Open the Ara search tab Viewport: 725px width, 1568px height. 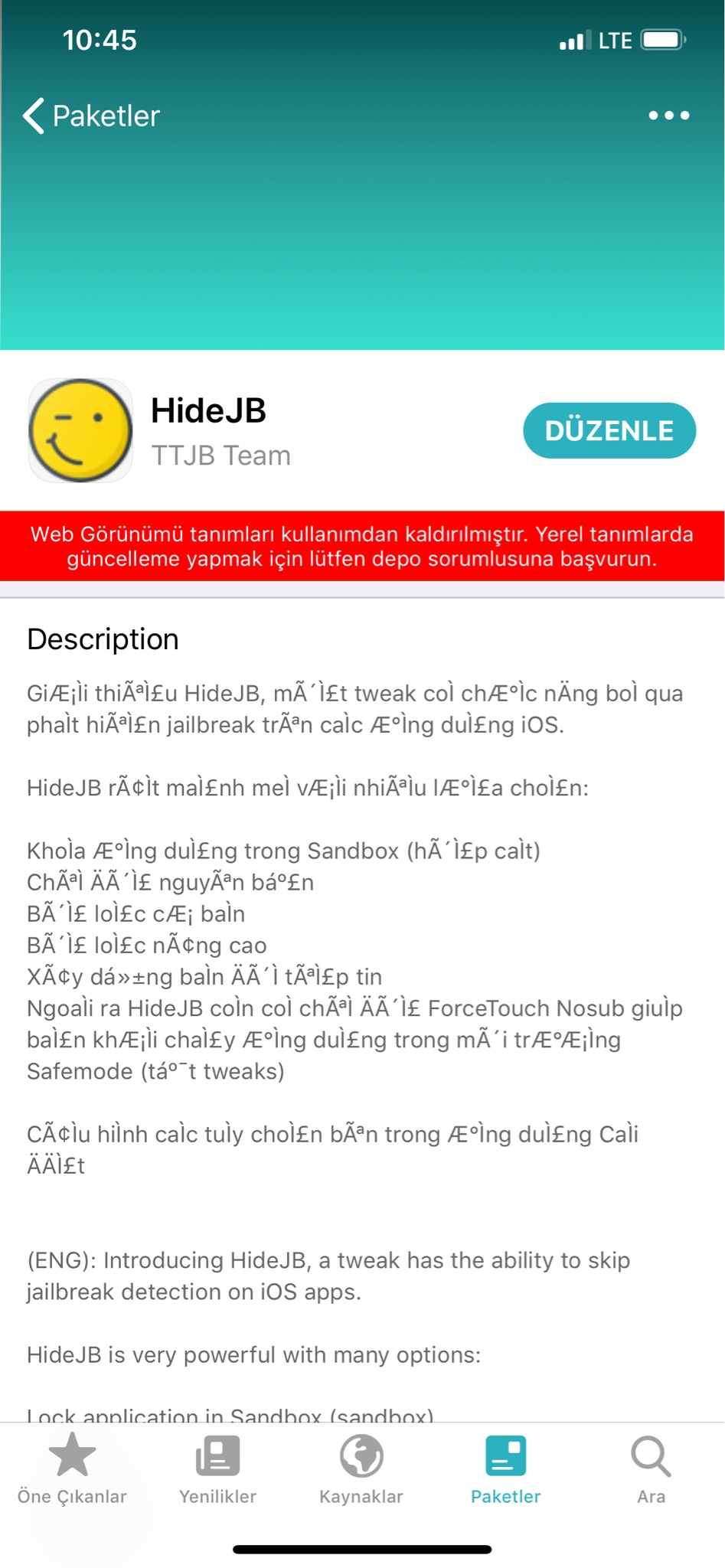[x=651, y=1468]
